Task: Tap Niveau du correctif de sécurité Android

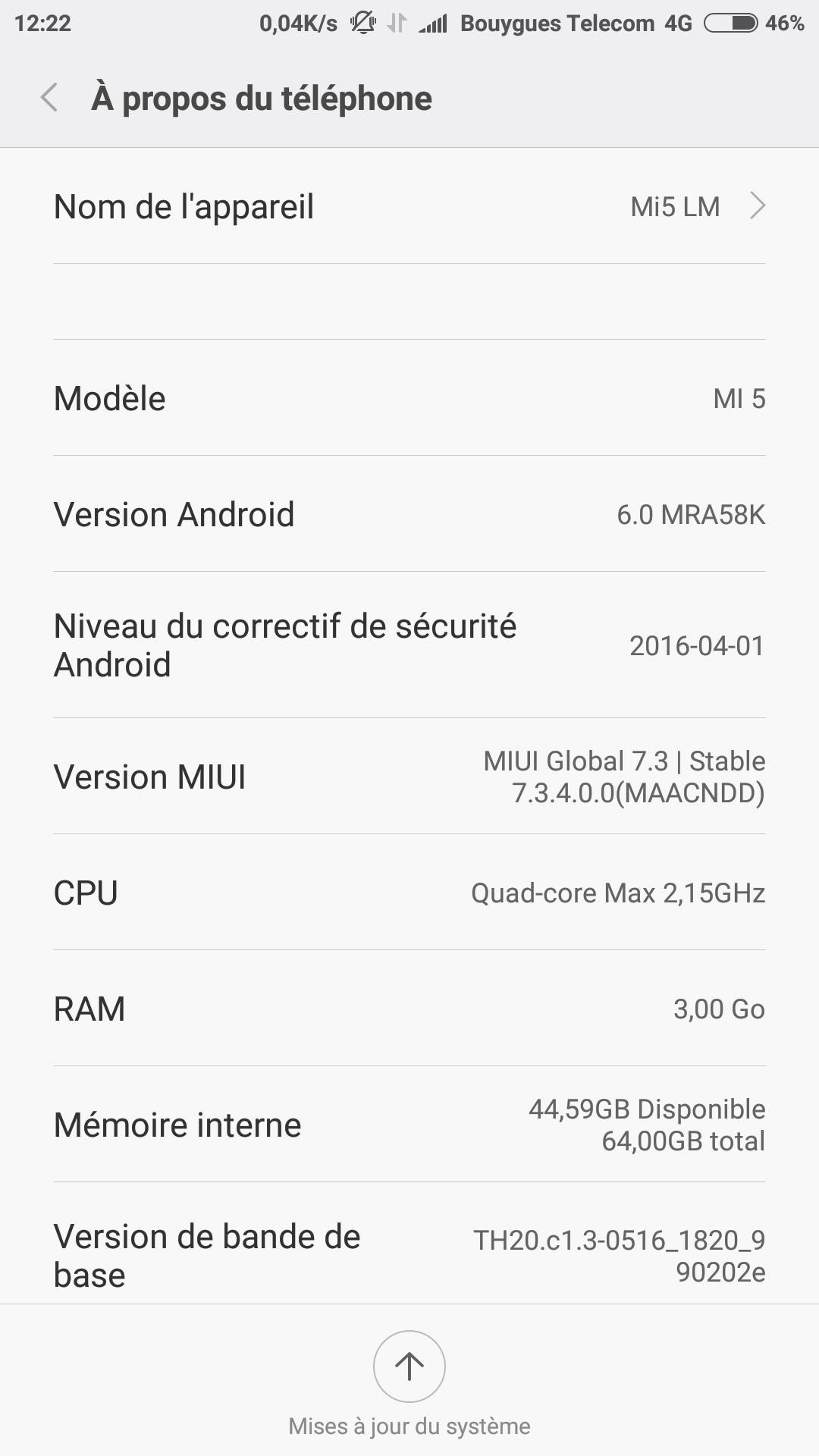Action: 409,645
